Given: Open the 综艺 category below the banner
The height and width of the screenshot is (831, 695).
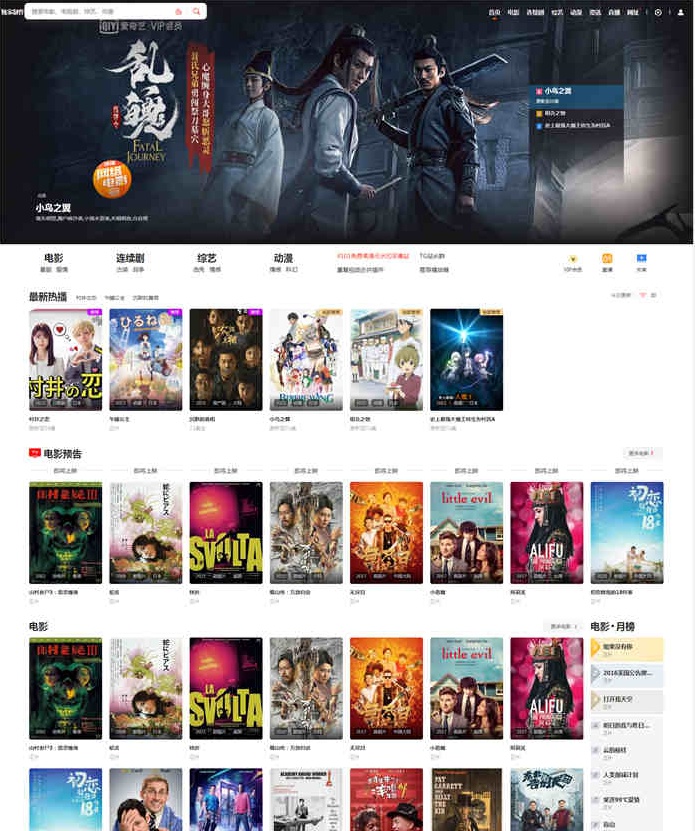Looking at the screenshot, I should coord(206,258).
